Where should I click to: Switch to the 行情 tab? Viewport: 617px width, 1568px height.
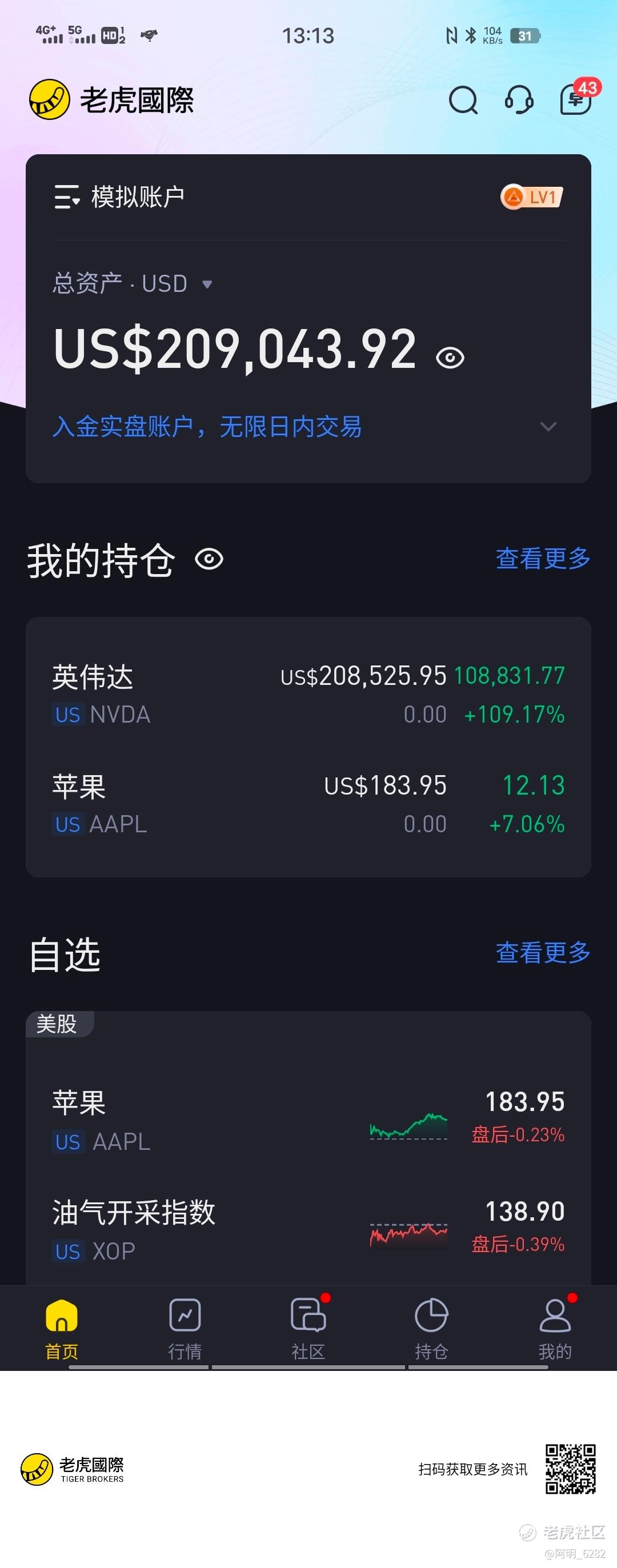(185, 1328)
